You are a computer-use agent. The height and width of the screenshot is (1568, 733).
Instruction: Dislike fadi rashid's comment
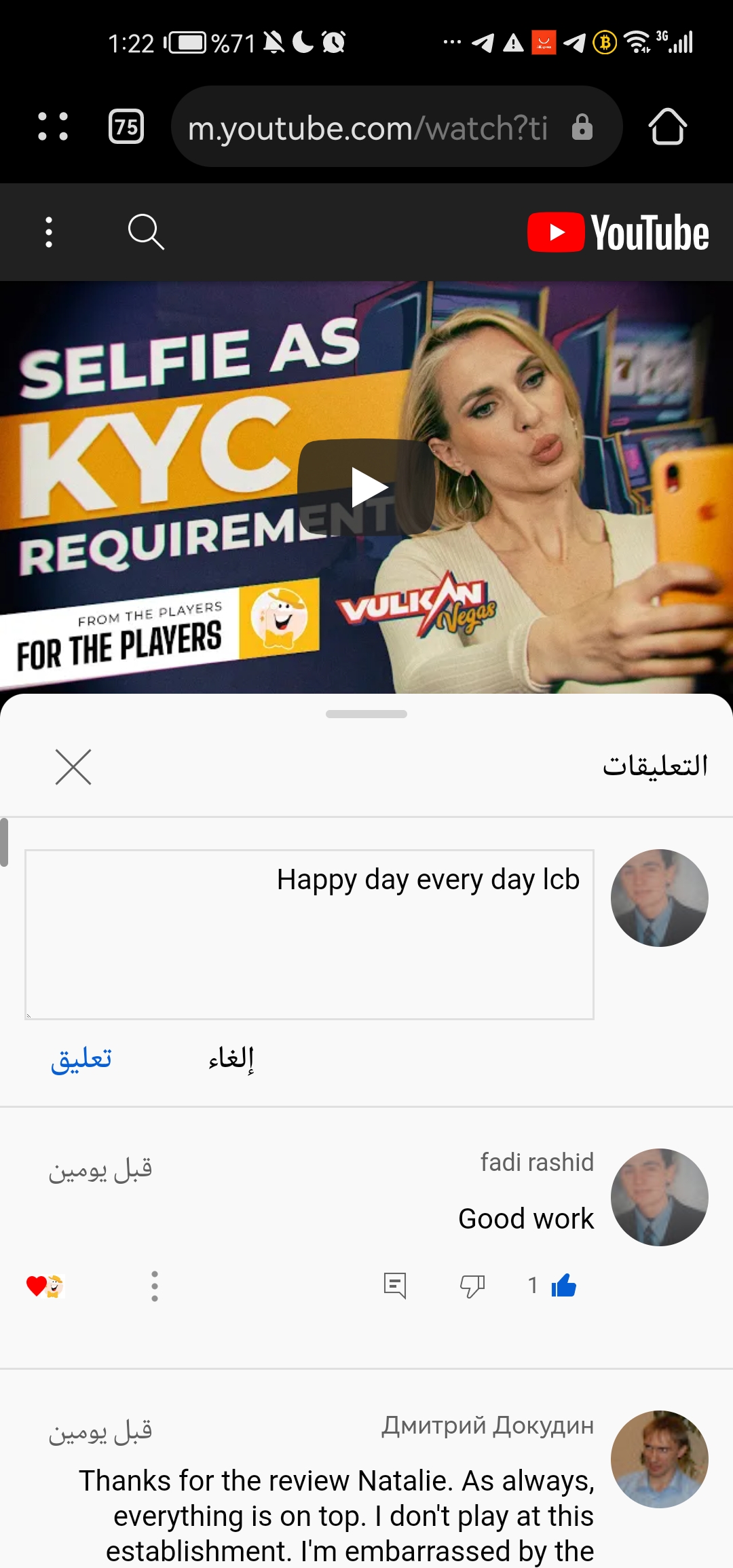click(x=472, y=1286)
